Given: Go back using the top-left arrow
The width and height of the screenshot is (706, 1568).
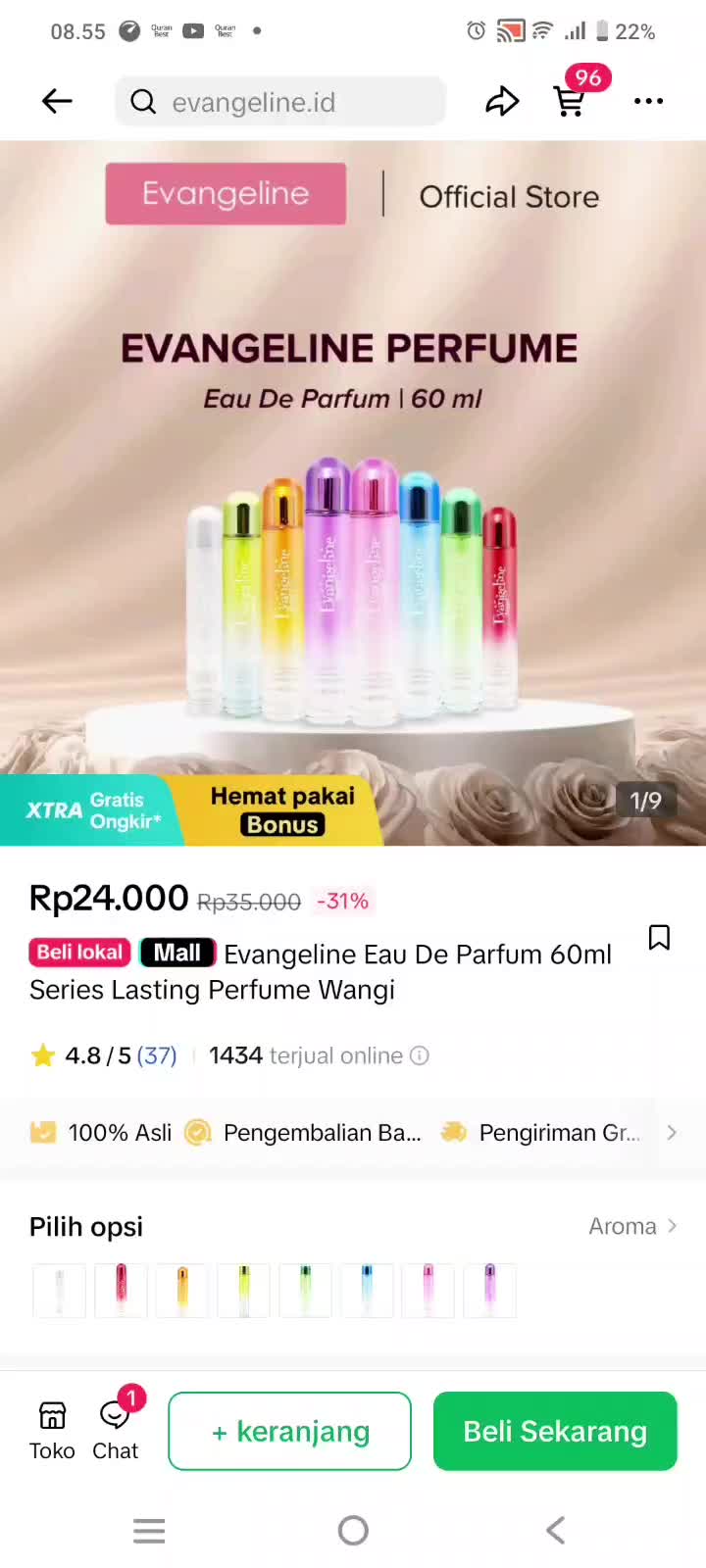Looking at the screenshot, I should (x=57, y=101).
